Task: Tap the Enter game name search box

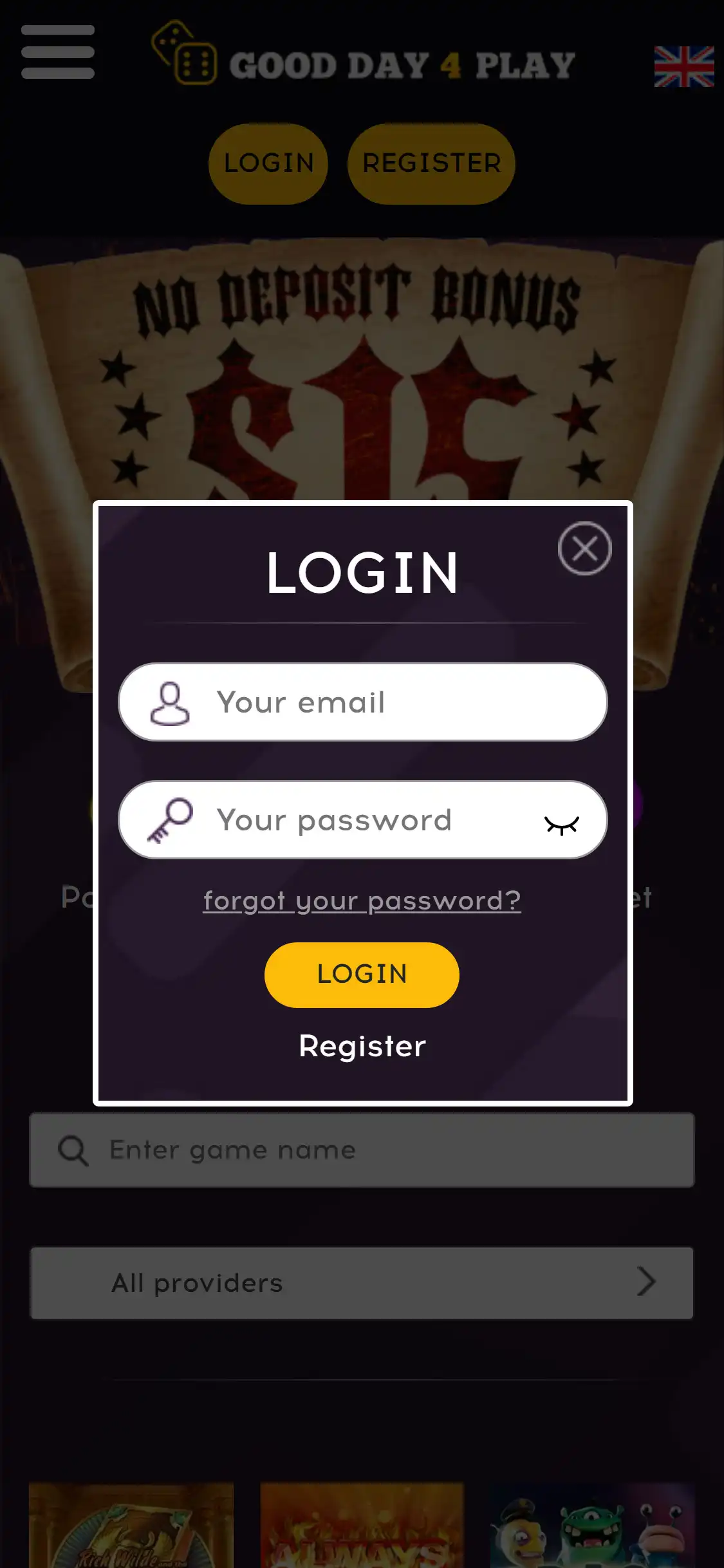Action: pyautogui.click(x=362, y=1150)
